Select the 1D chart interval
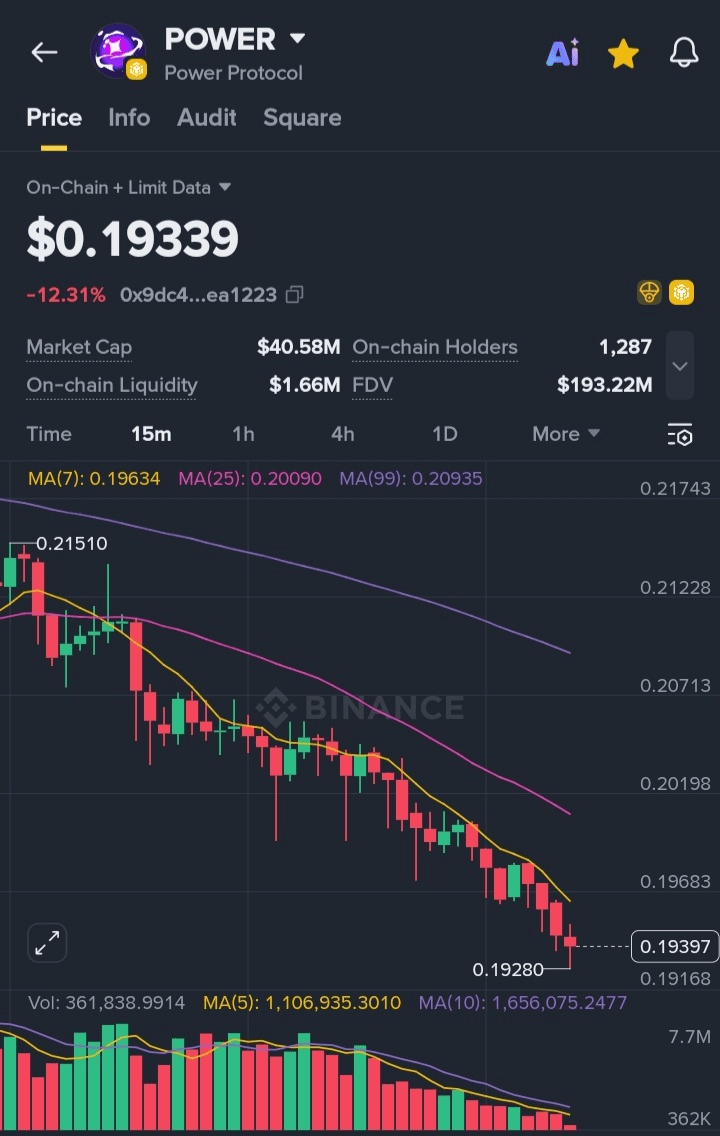This screenshot has height=1136, width=720. point(444,434)
